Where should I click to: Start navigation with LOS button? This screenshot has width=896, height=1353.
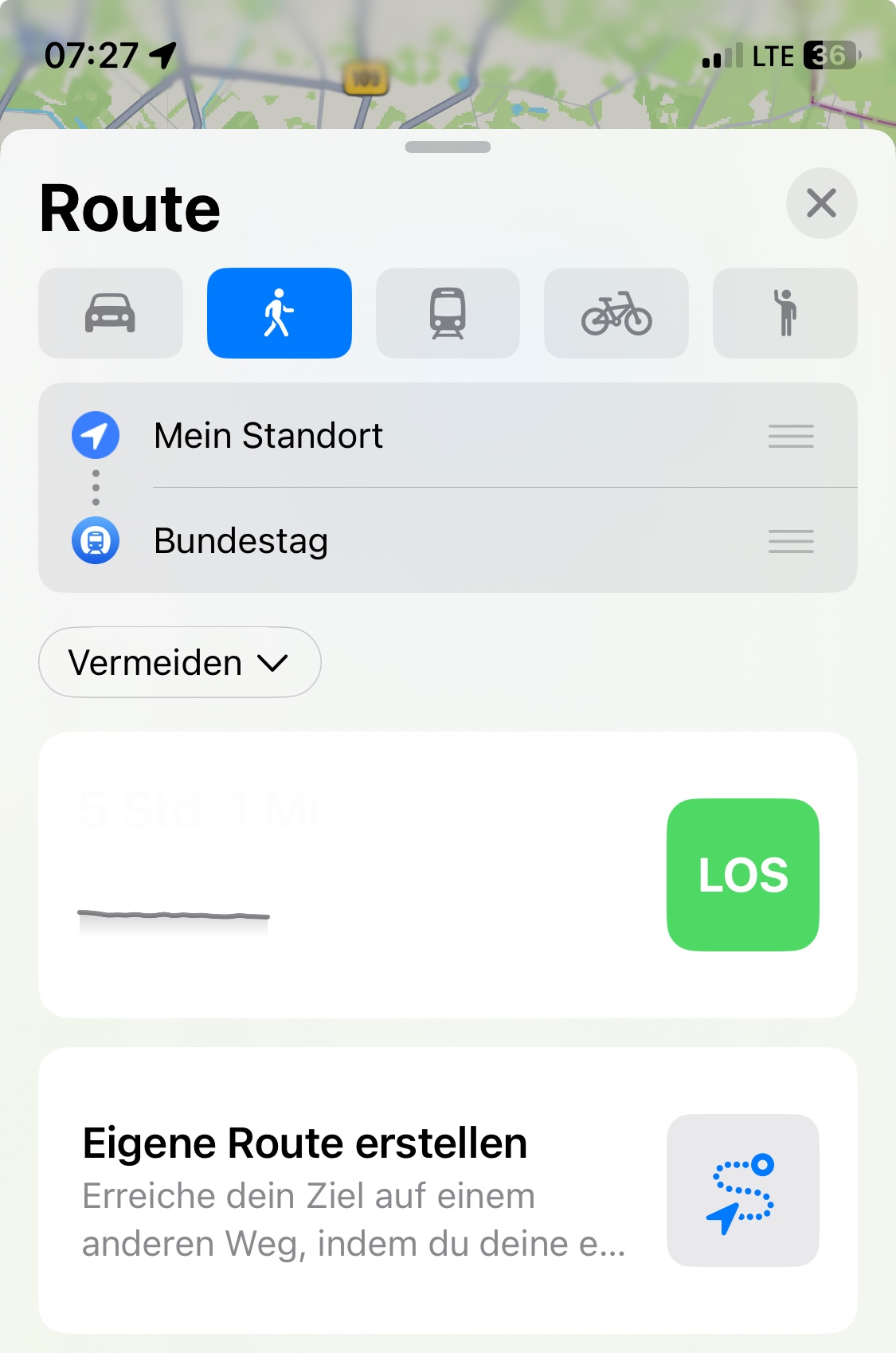pos(742,874)
